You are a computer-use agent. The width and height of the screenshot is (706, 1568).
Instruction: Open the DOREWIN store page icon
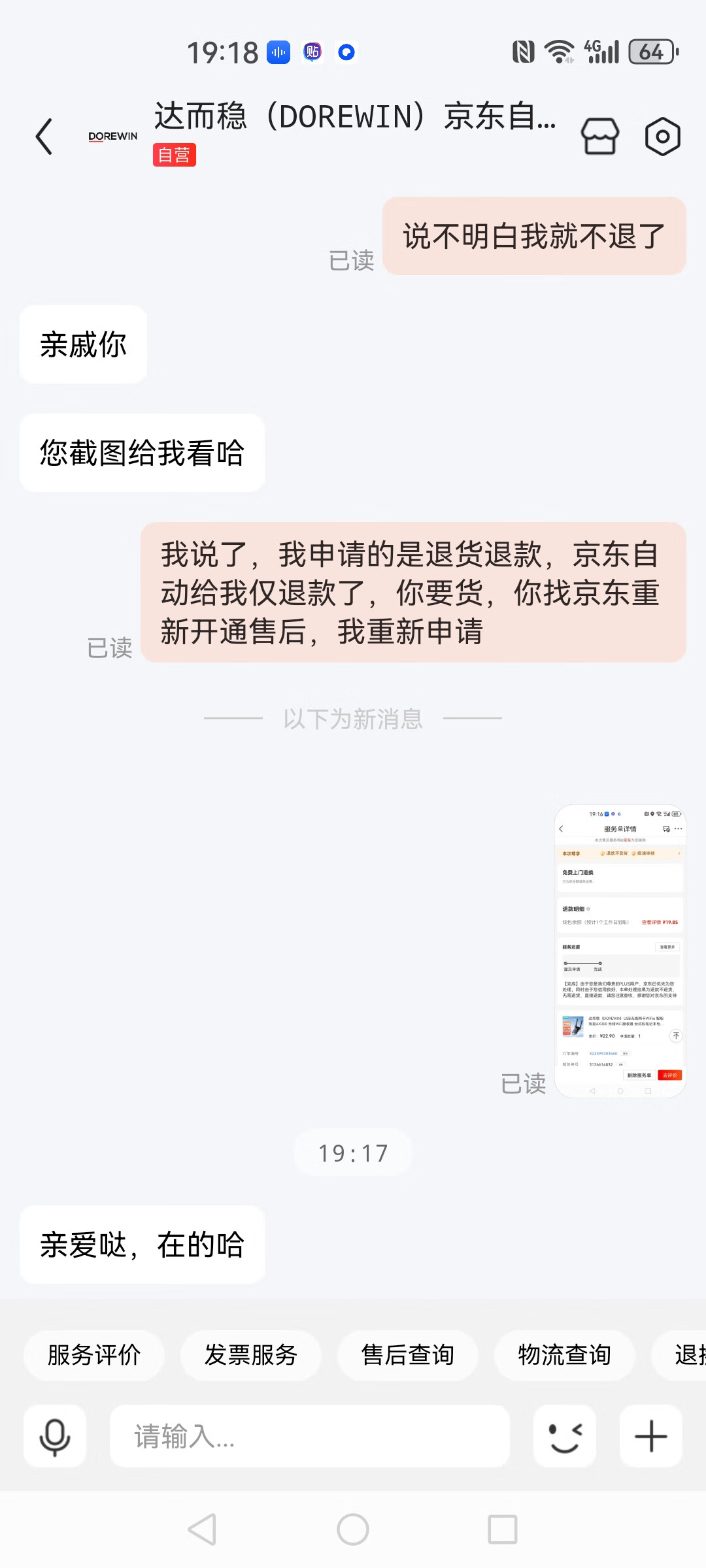click(599, 137)
